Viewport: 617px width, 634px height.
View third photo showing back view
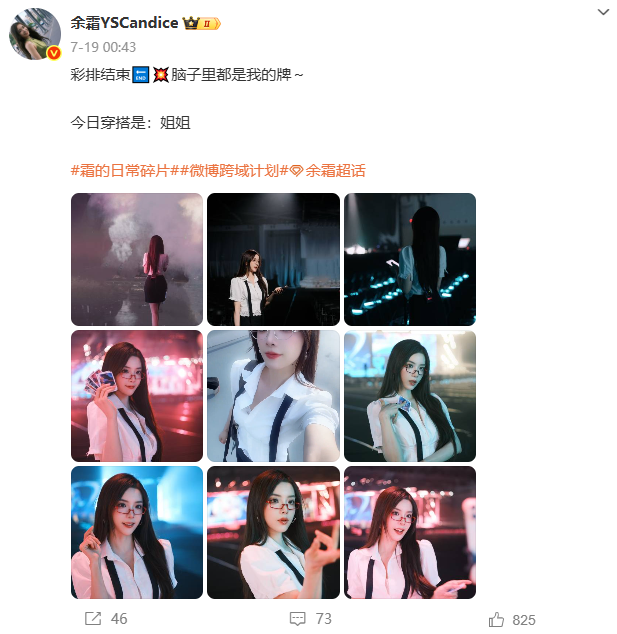(x=409, y=259)
